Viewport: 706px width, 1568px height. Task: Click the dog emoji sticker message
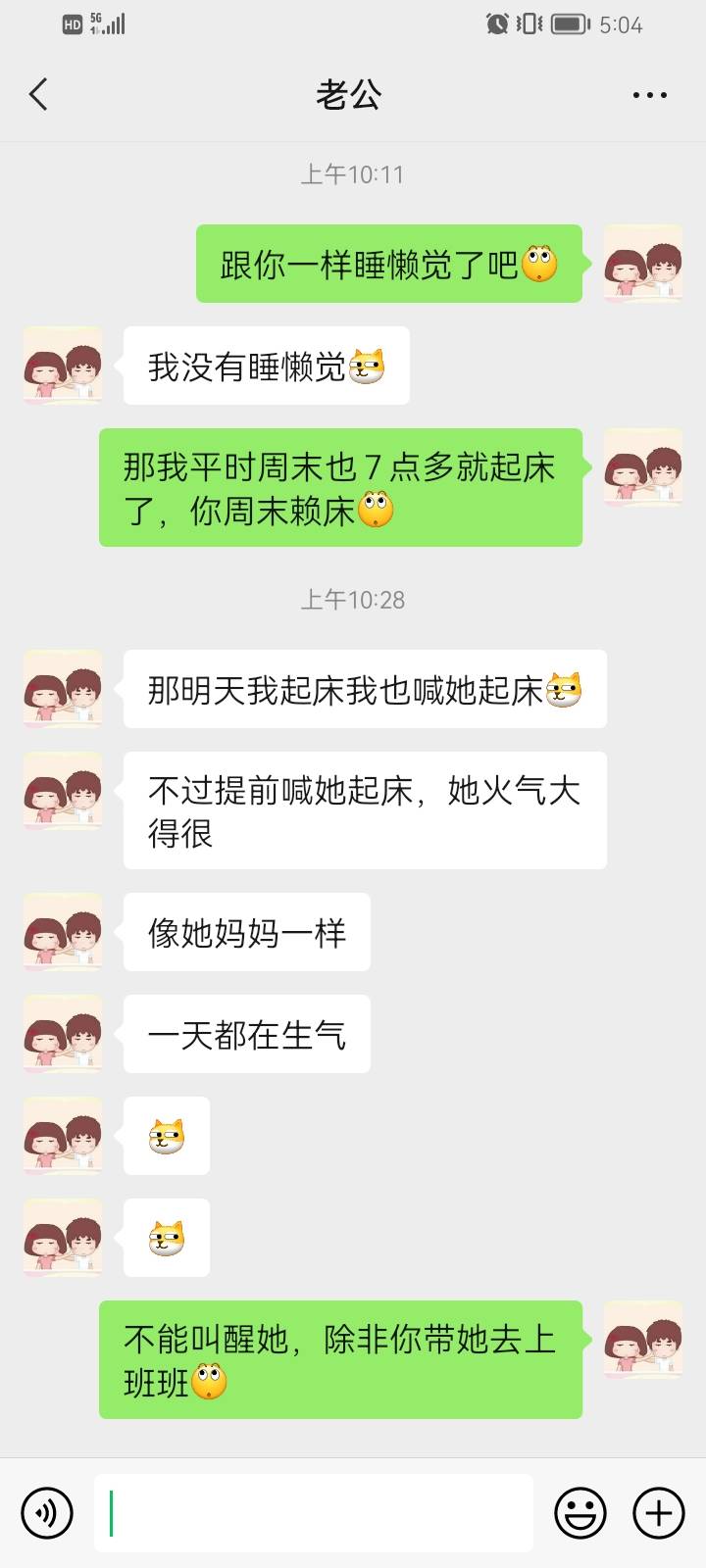click(x=165, y=1136)
